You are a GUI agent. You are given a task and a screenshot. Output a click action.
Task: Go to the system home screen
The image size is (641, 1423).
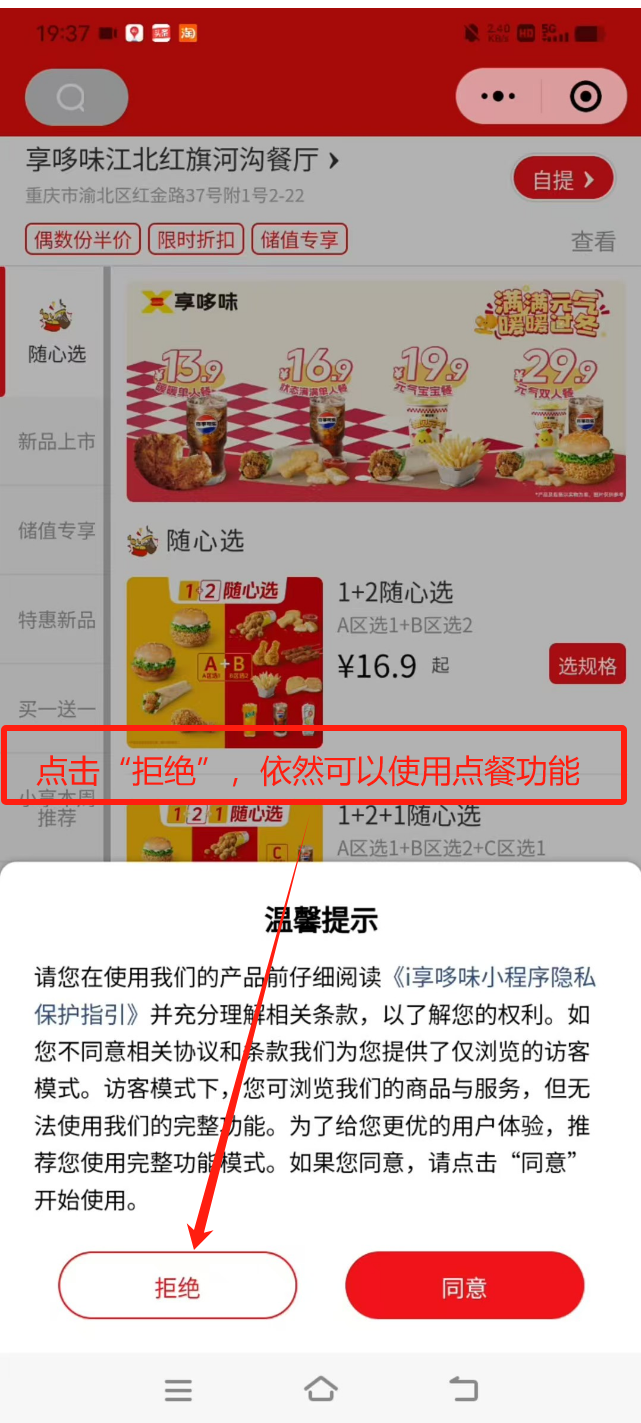coord(320,1388)
